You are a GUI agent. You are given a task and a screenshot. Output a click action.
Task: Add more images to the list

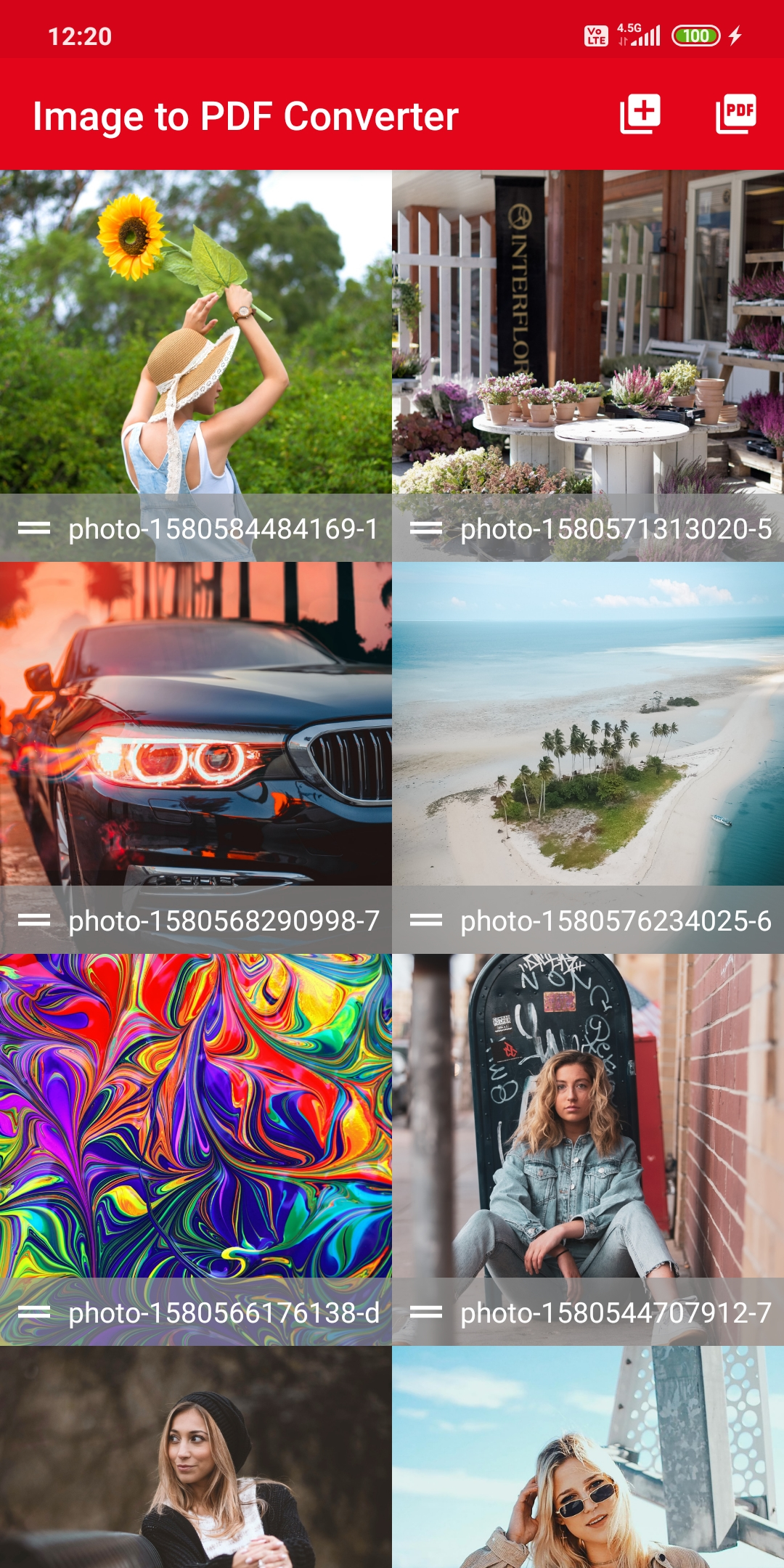tap(640, 114)
